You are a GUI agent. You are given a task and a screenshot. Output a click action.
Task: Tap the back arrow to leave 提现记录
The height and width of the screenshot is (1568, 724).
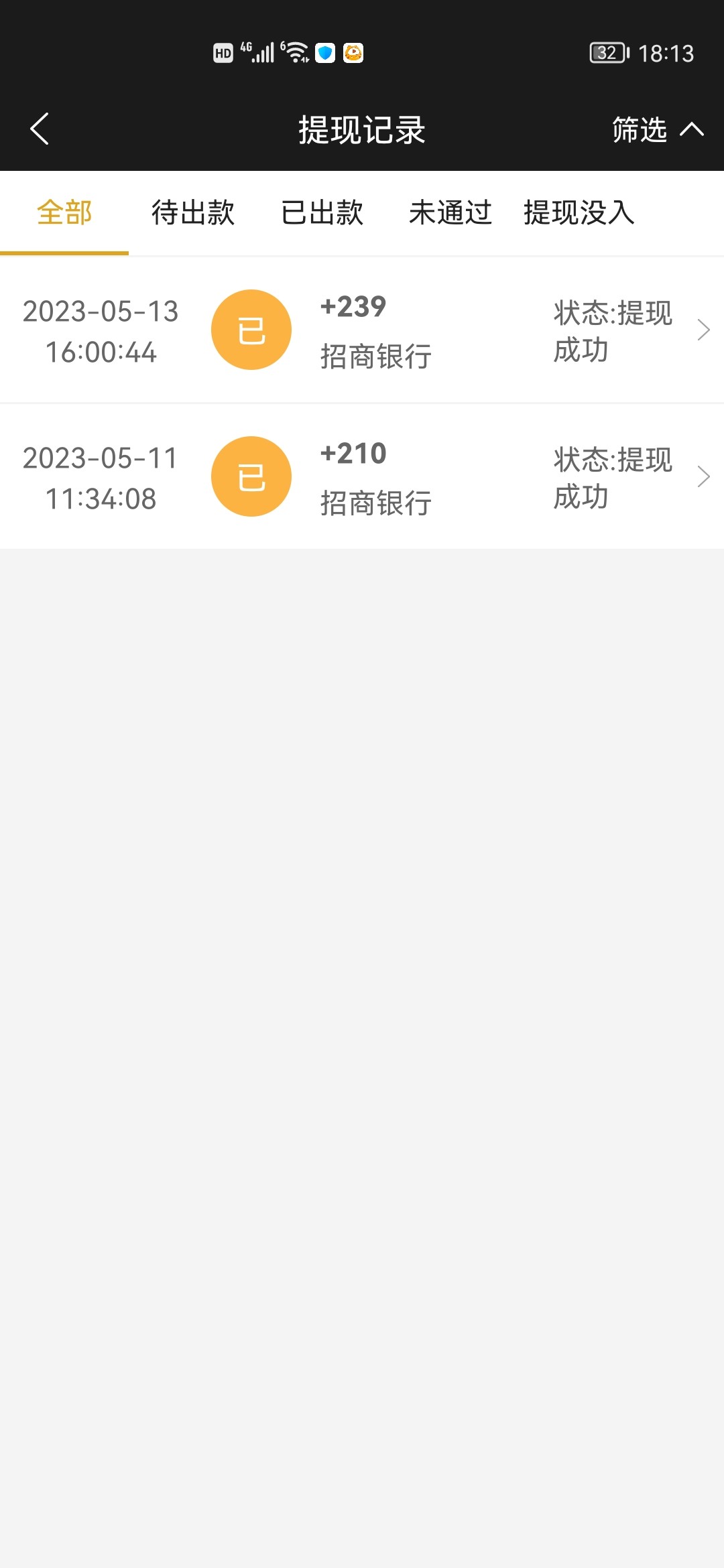click(x=40, y=129)
